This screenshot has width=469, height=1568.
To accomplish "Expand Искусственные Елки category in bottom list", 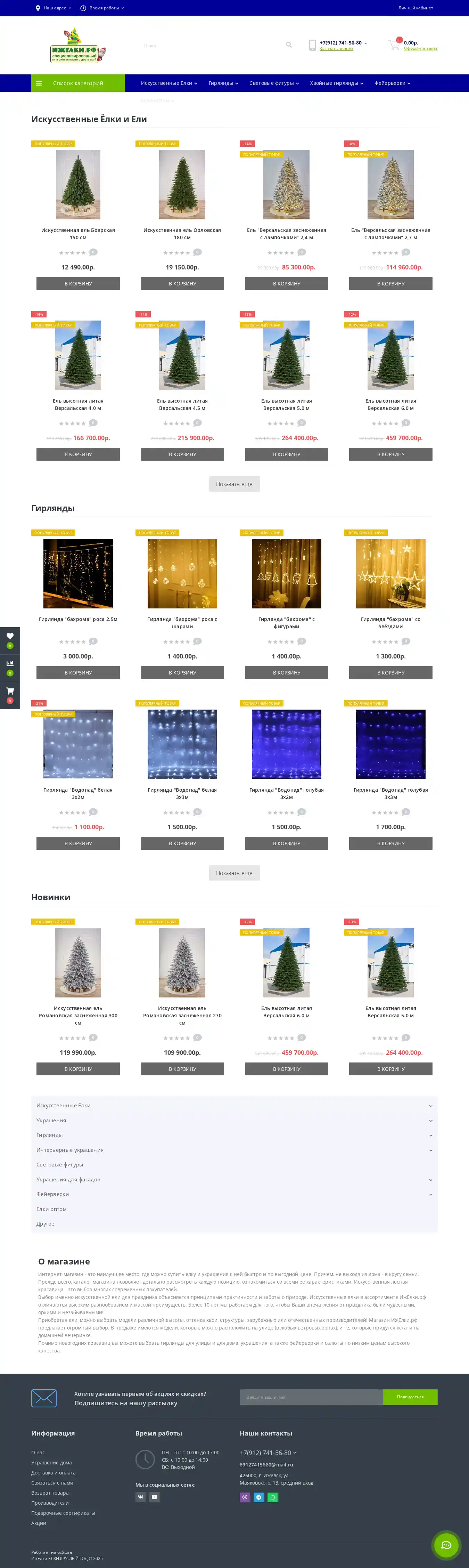I will pos(234,1105).
